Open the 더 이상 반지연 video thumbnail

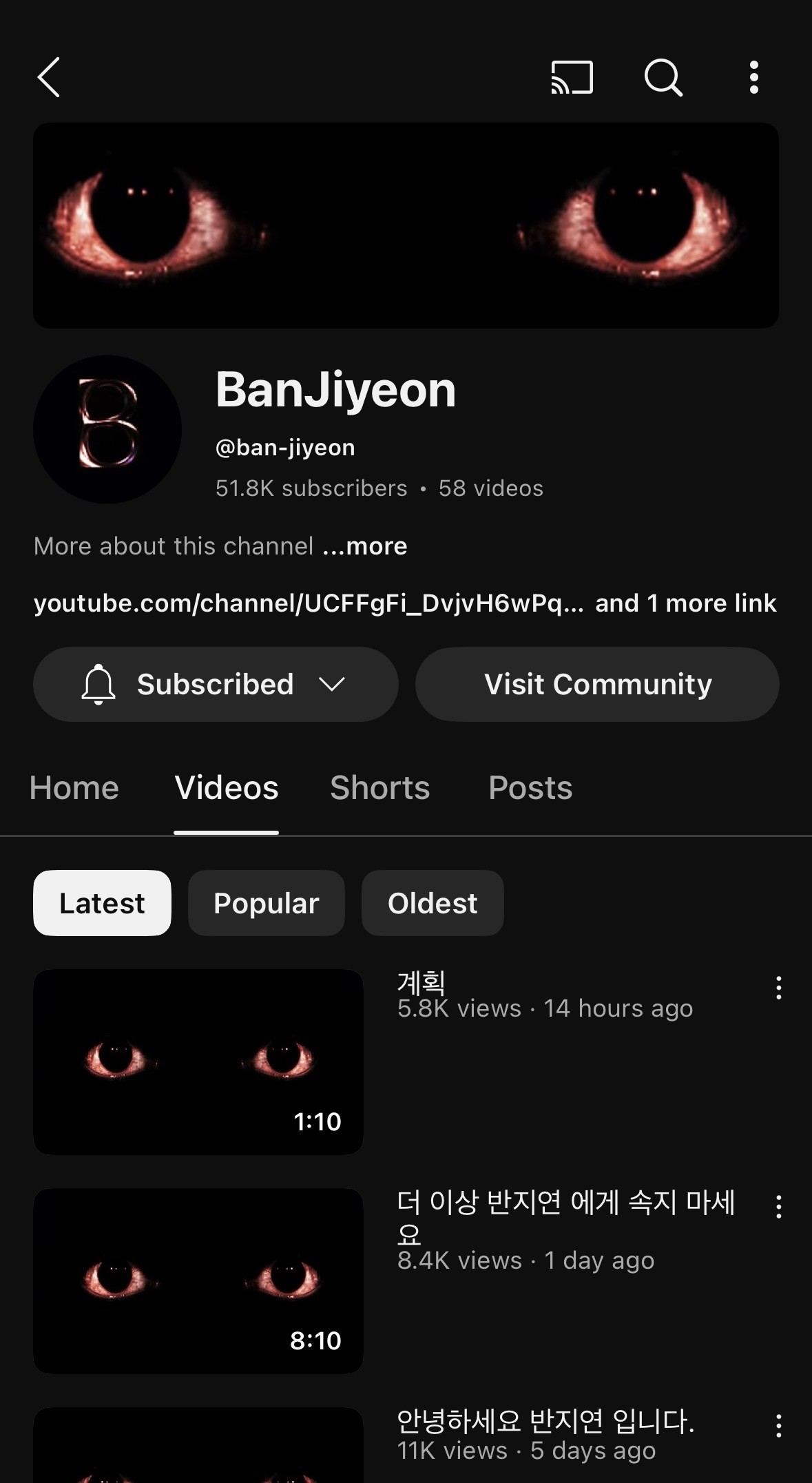(x=198, y=1281)
